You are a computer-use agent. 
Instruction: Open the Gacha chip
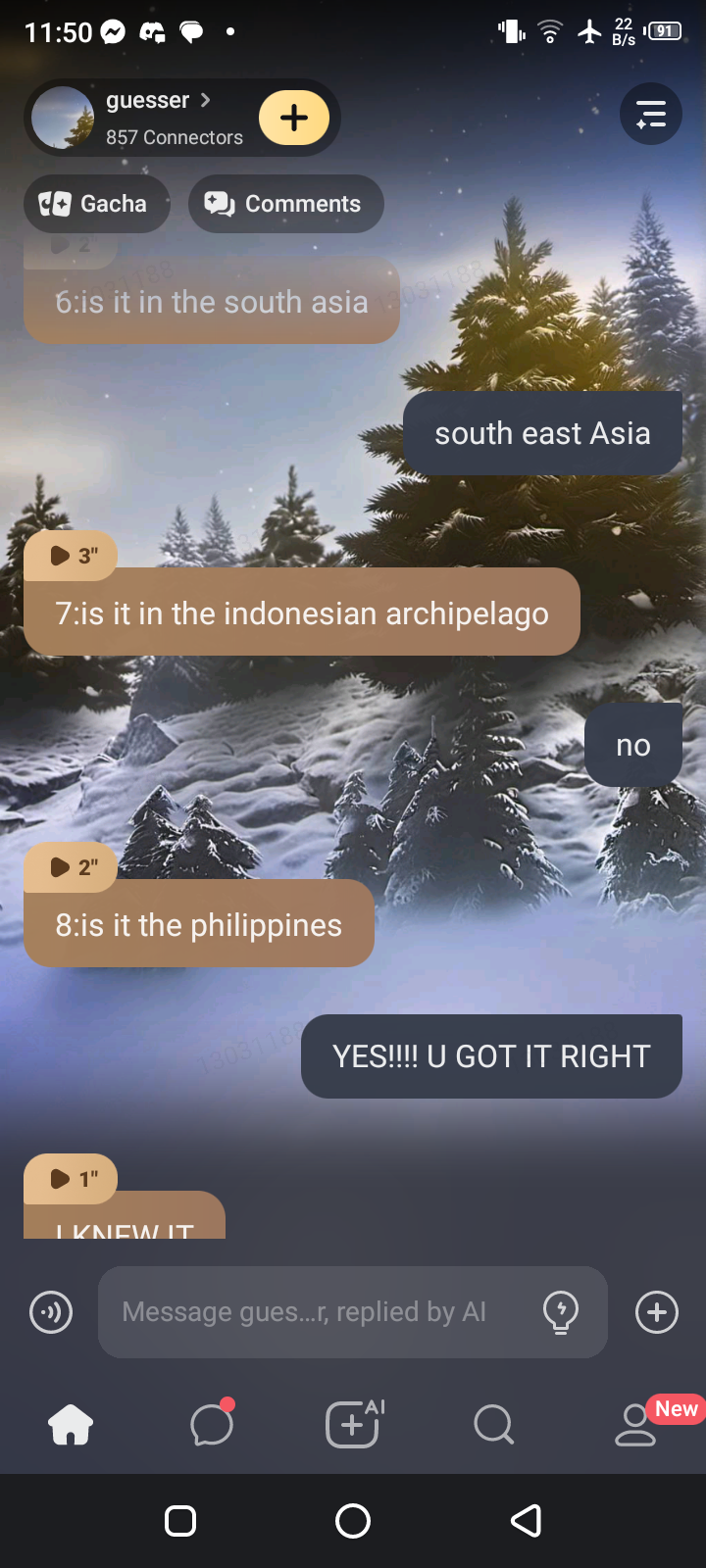pyautogui.click(x=96, y=204)
